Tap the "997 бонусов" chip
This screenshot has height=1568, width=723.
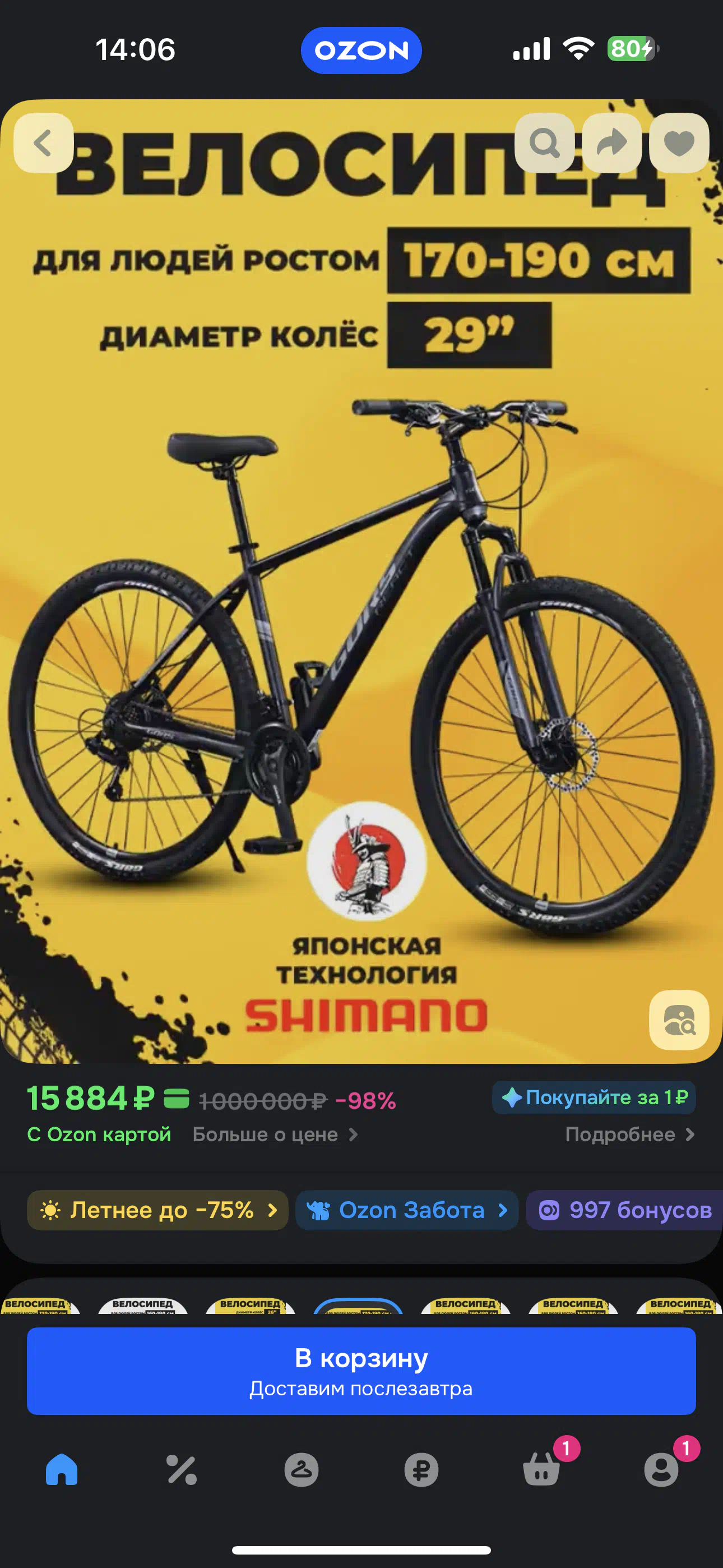tap(625, 1210)
